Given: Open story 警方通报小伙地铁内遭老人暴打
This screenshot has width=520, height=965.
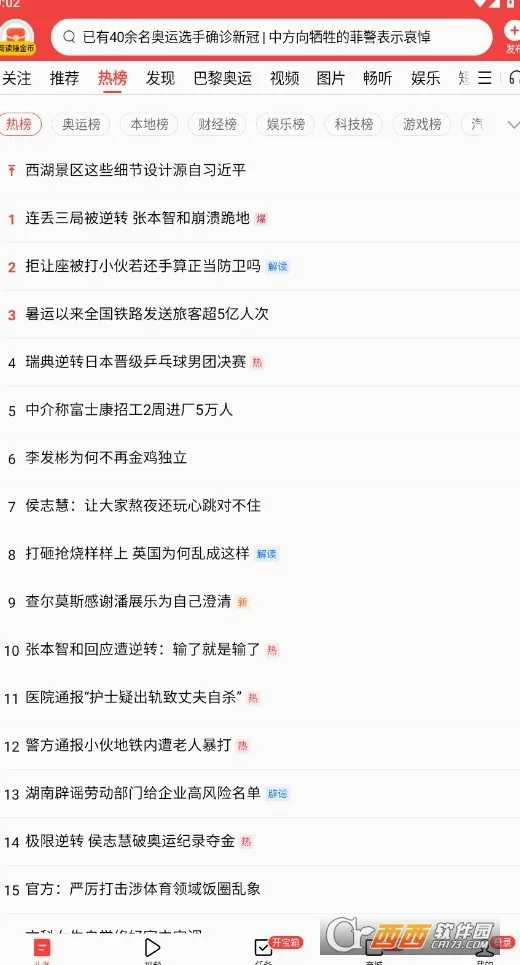Looking at the screenshot, I should click(x=129, y=745).
